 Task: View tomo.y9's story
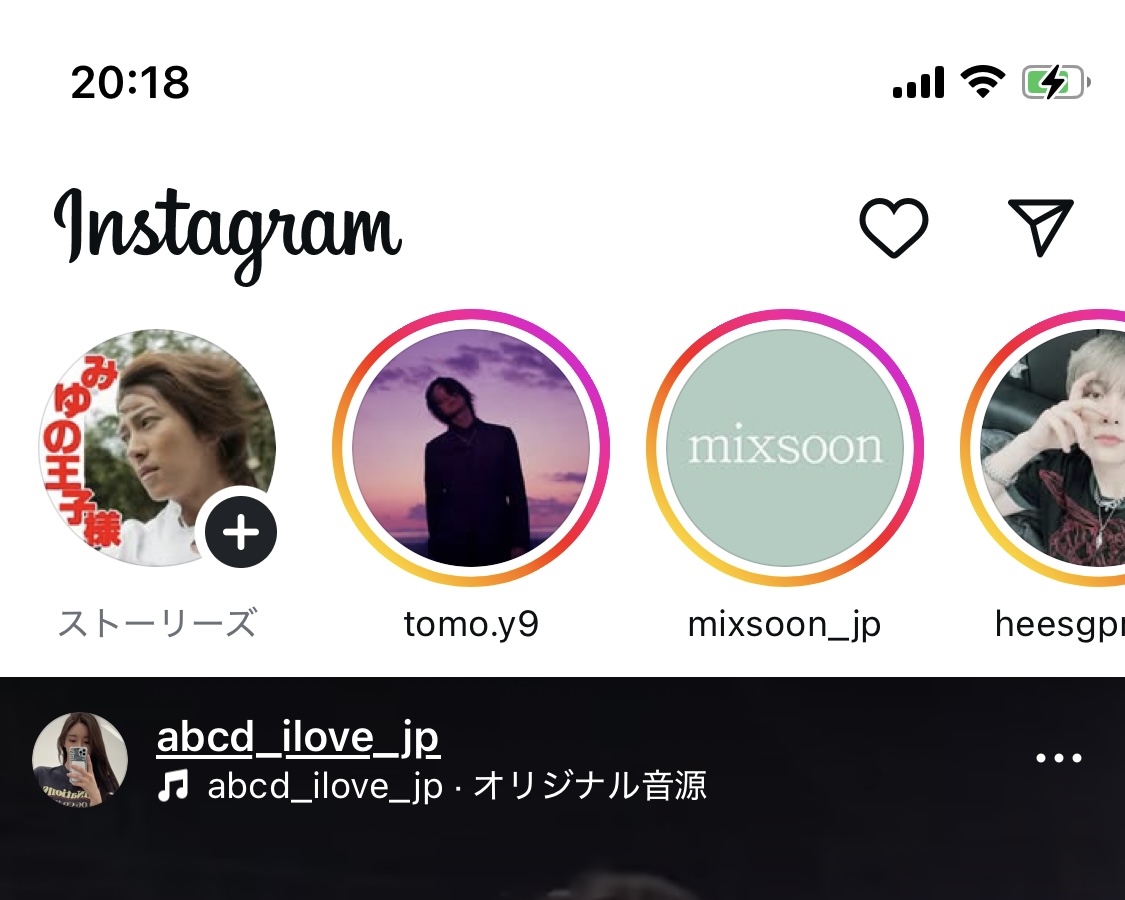click(471, 447)
